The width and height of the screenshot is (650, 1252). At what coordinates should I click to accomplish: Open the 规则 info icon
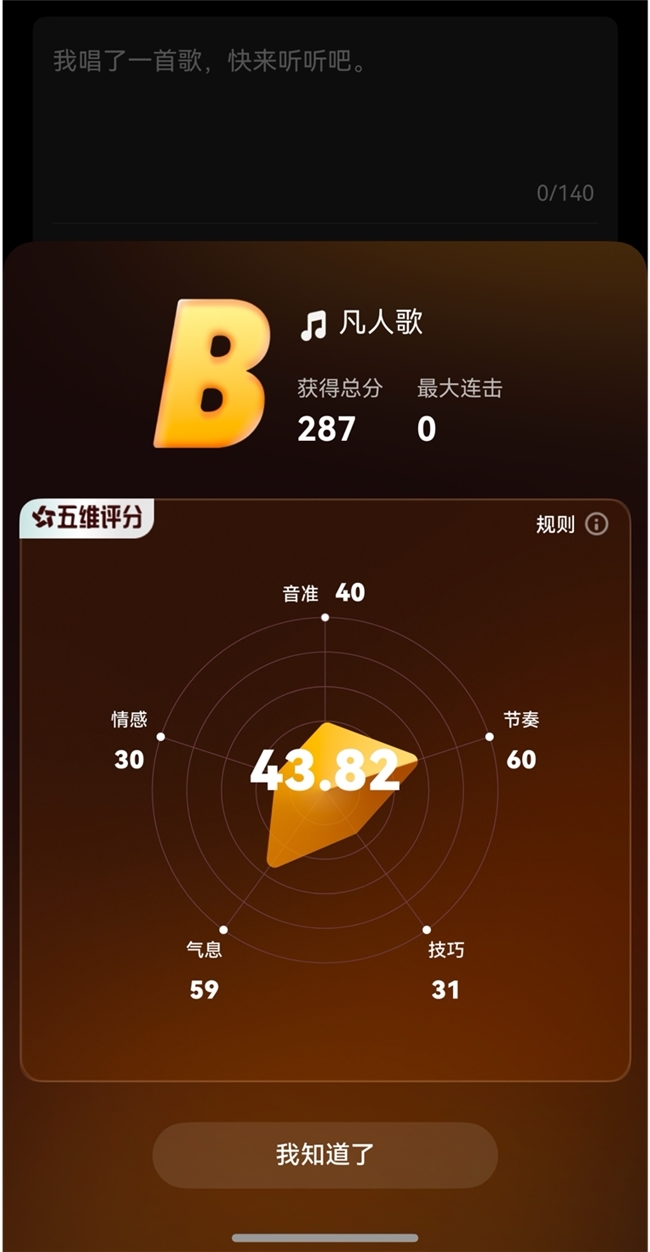(x=596, y=525)
